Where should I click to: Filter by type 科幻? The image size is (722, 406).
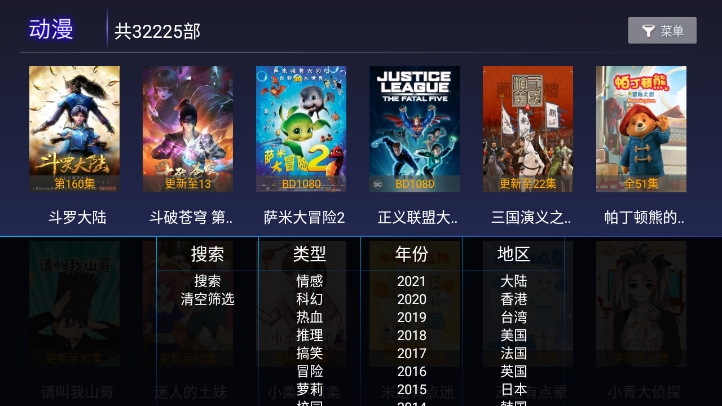click(x=309, y=299)
